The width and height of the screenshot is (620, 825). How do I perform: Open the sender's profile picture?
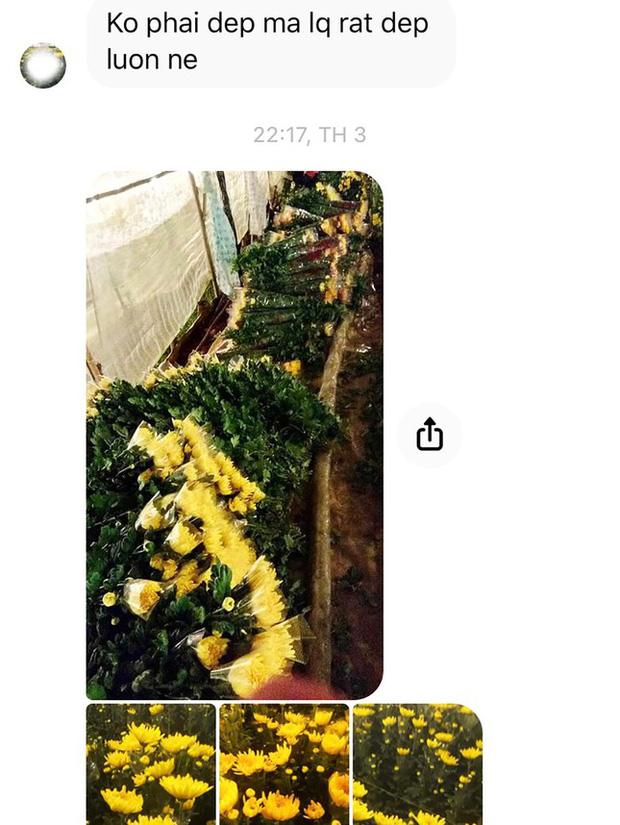(43, 66)
